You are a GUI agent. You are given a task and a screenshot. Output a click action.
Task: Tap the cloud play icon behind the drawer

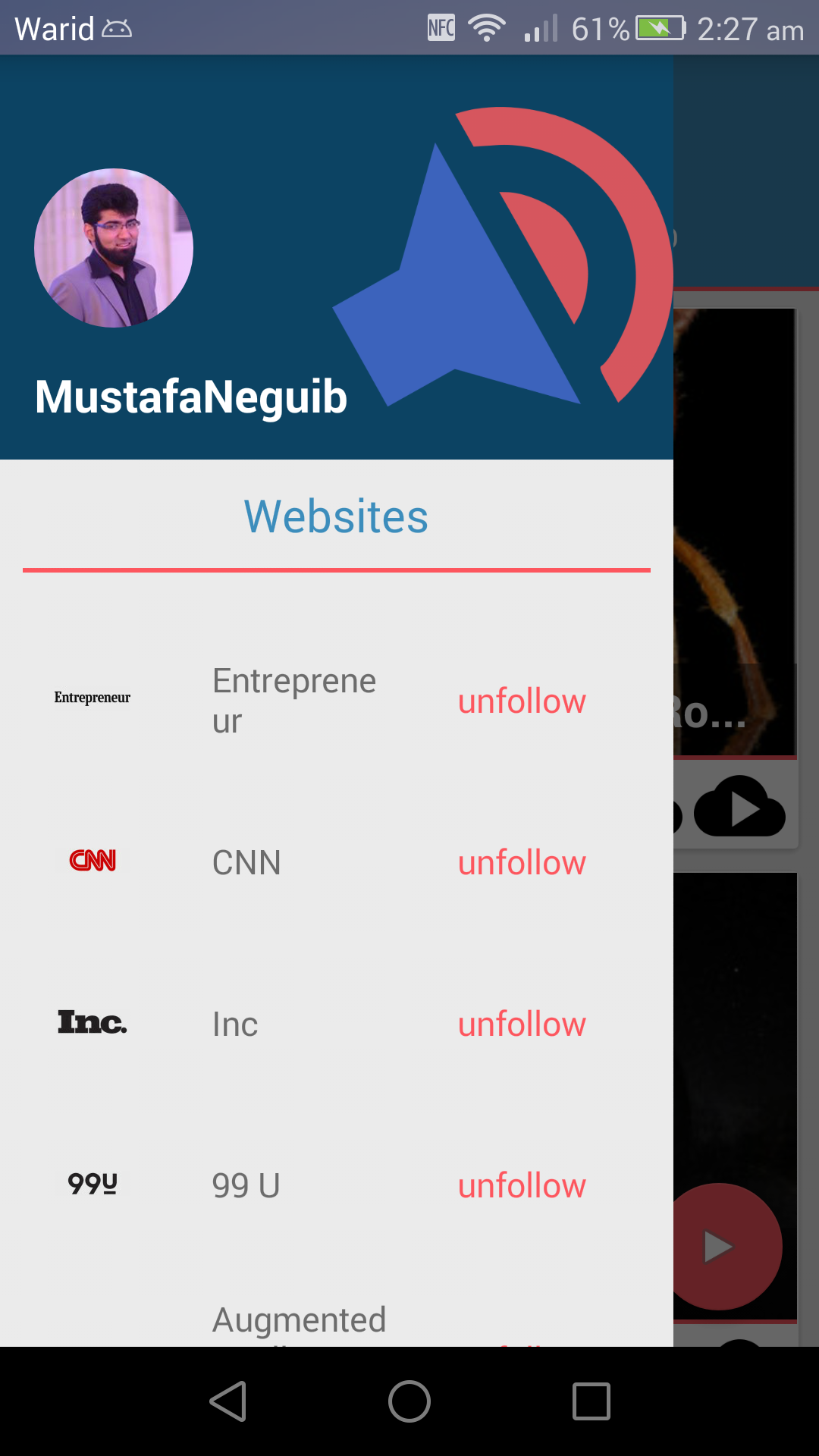coord(739,807)
